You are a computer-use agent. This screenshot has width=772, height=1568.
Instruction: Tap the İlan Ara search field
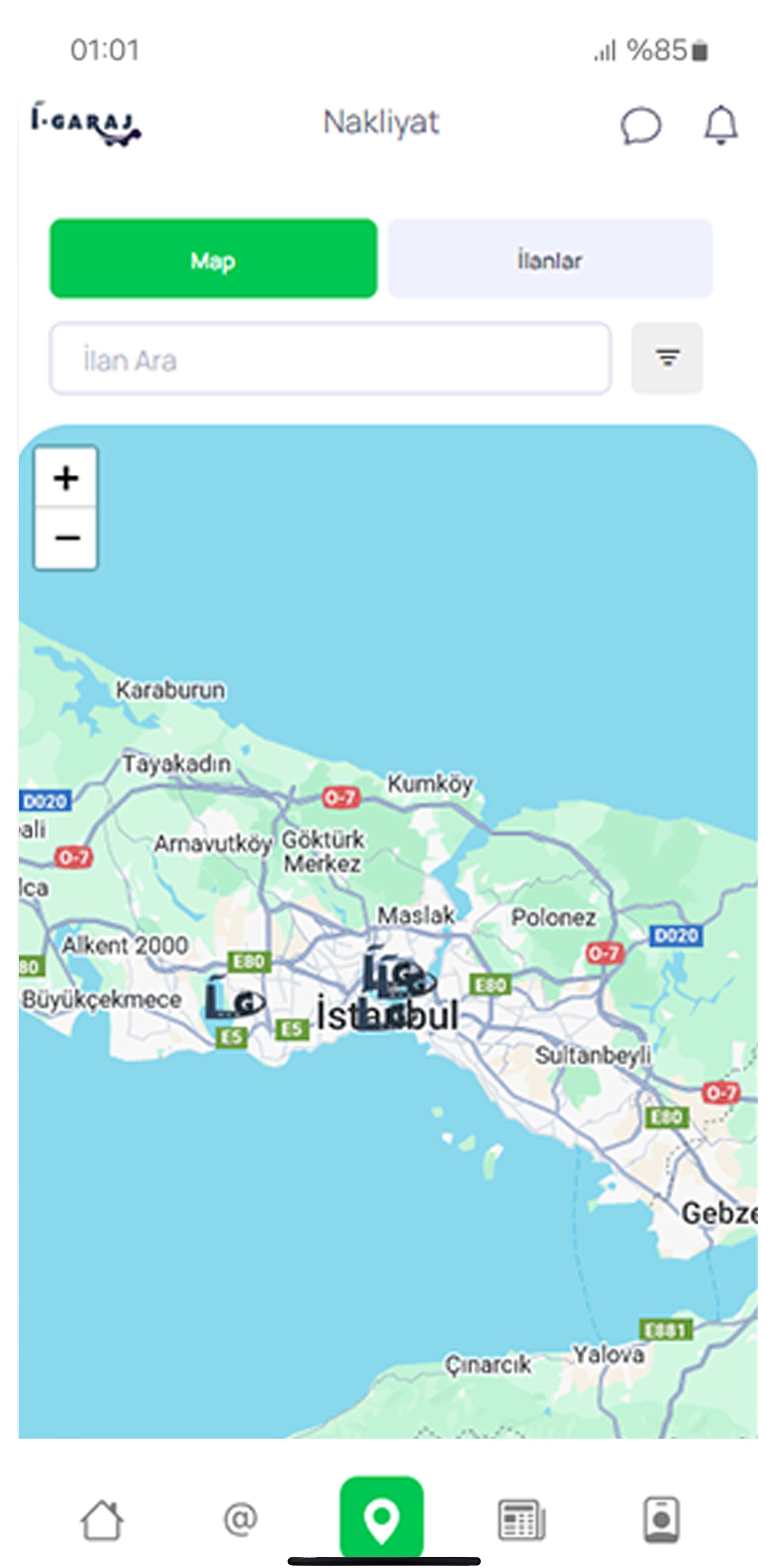(x=330, y=358)
